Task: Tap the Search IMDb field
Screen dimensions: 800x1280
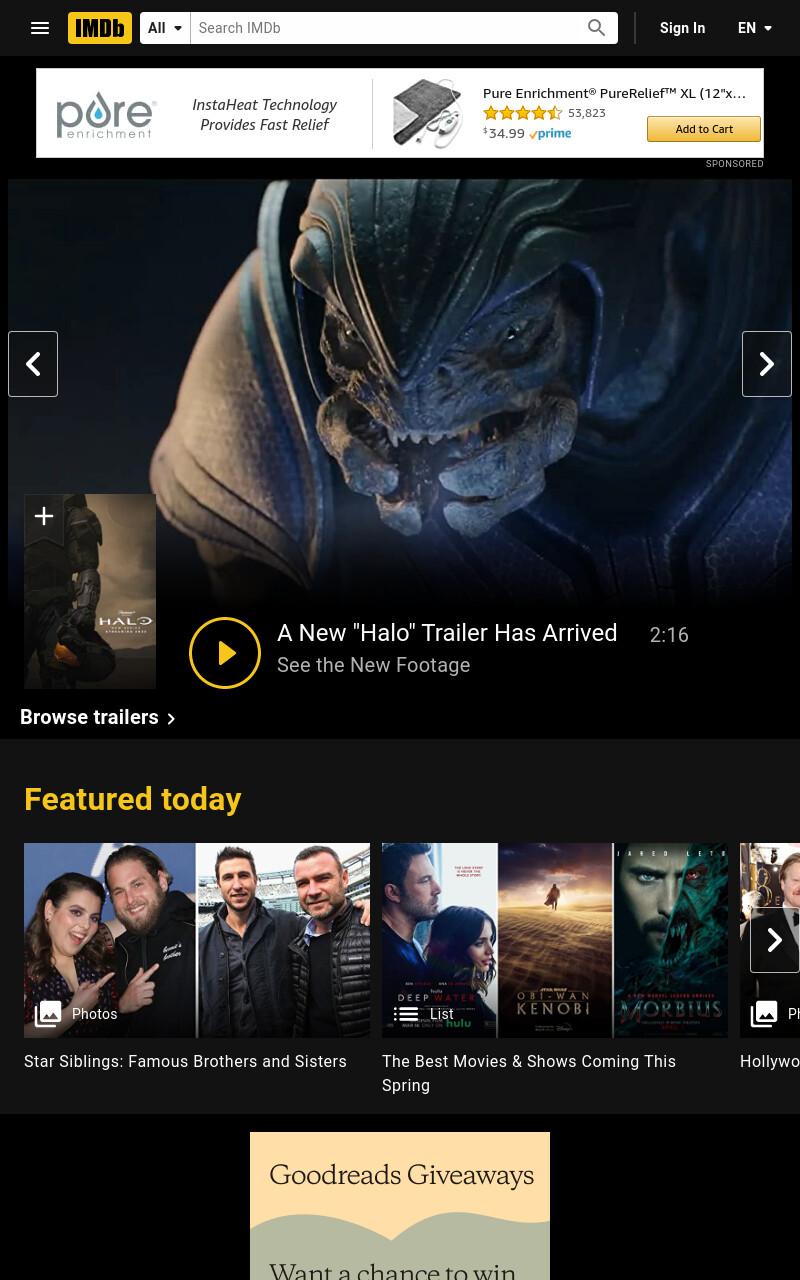Action: (x=383, y=28)
